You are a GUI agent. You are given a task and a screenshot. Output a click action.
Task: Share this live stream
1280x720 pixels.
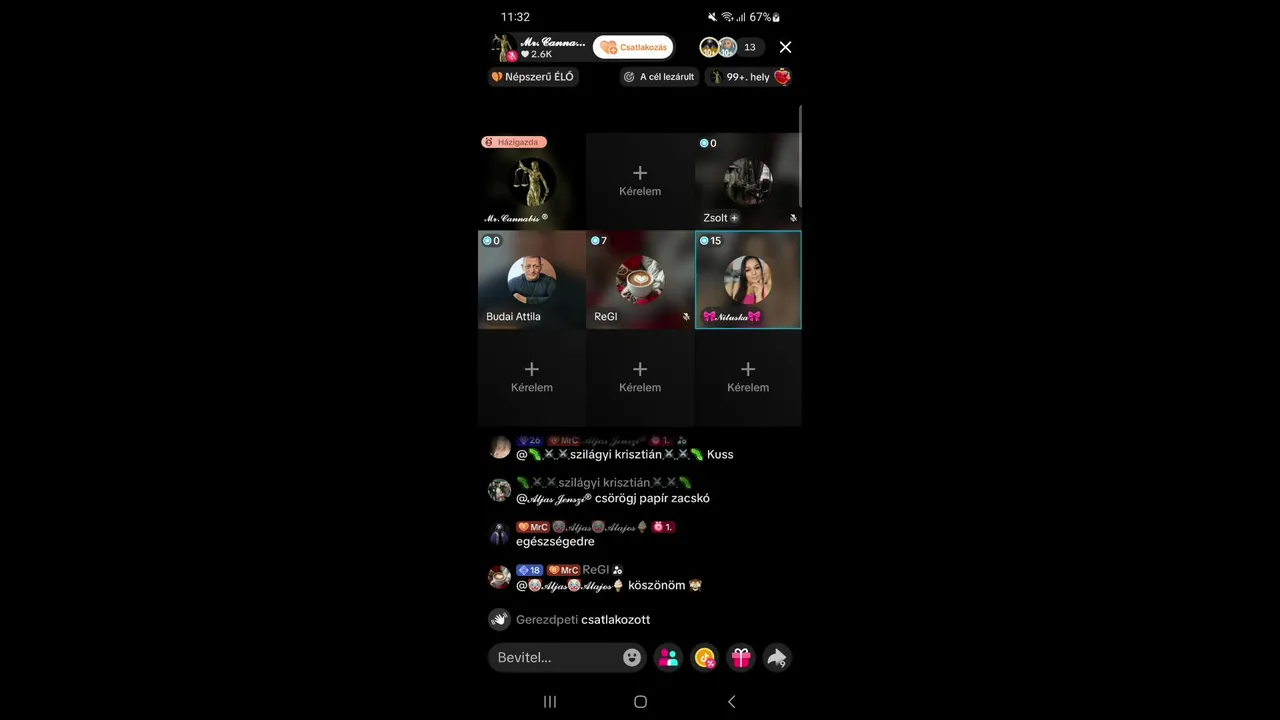click(x=777, y=657)
